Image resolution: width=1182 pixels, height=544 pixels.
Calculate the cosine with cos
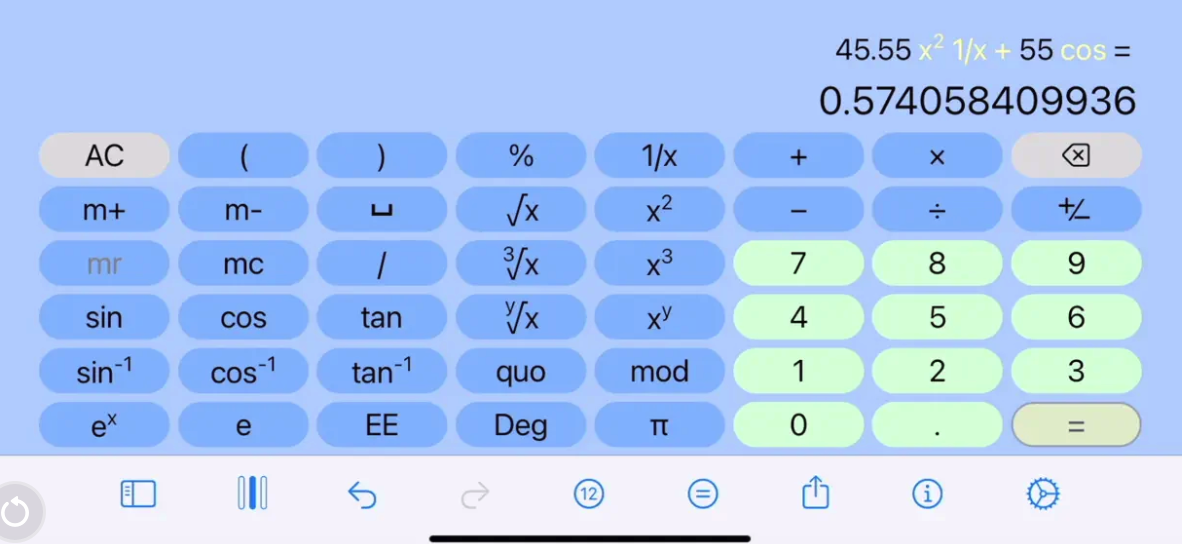point(243,318)
